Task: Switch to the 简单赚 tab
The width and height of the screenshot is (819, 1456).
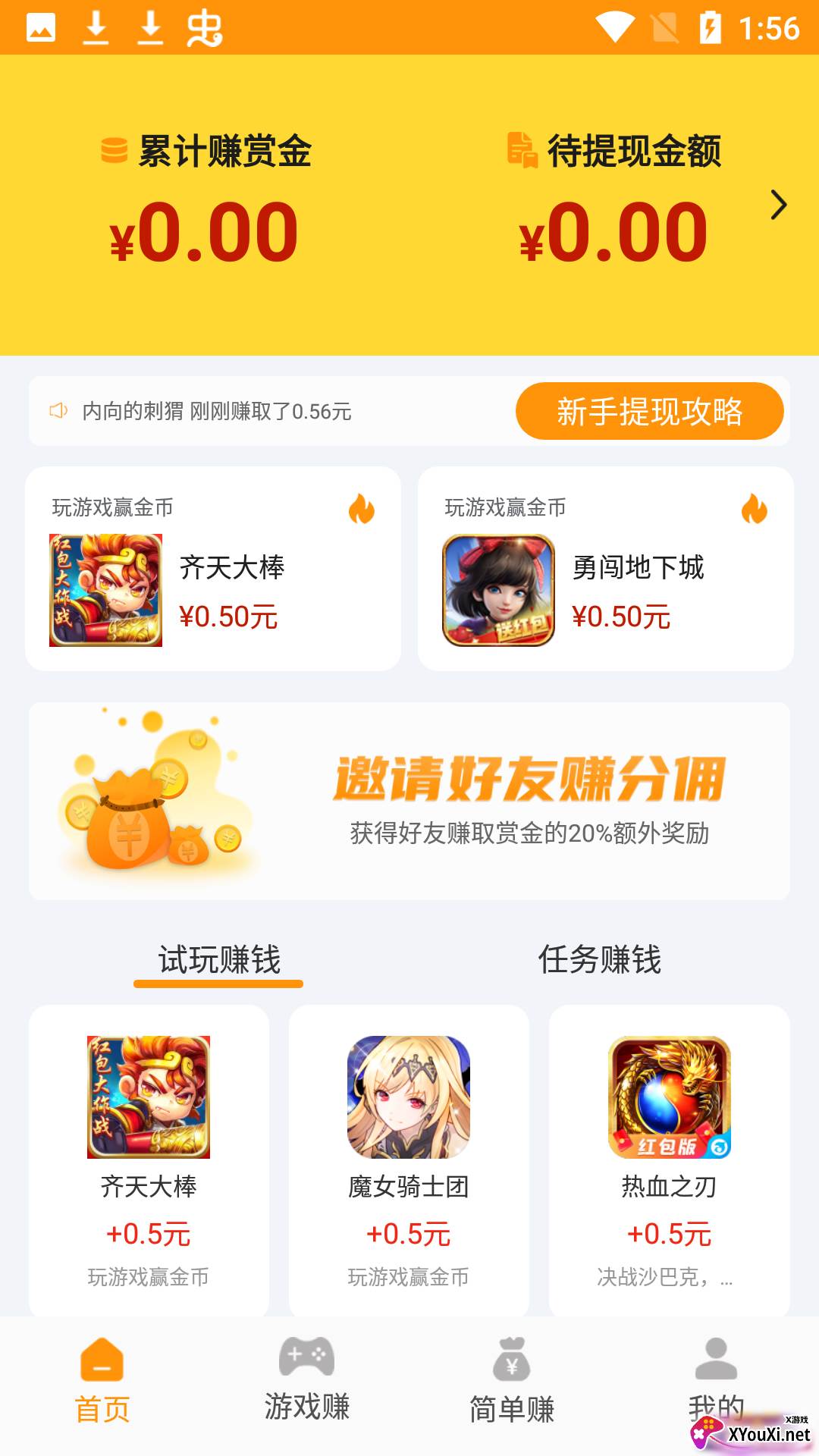Action: (x=512, y=1382)
